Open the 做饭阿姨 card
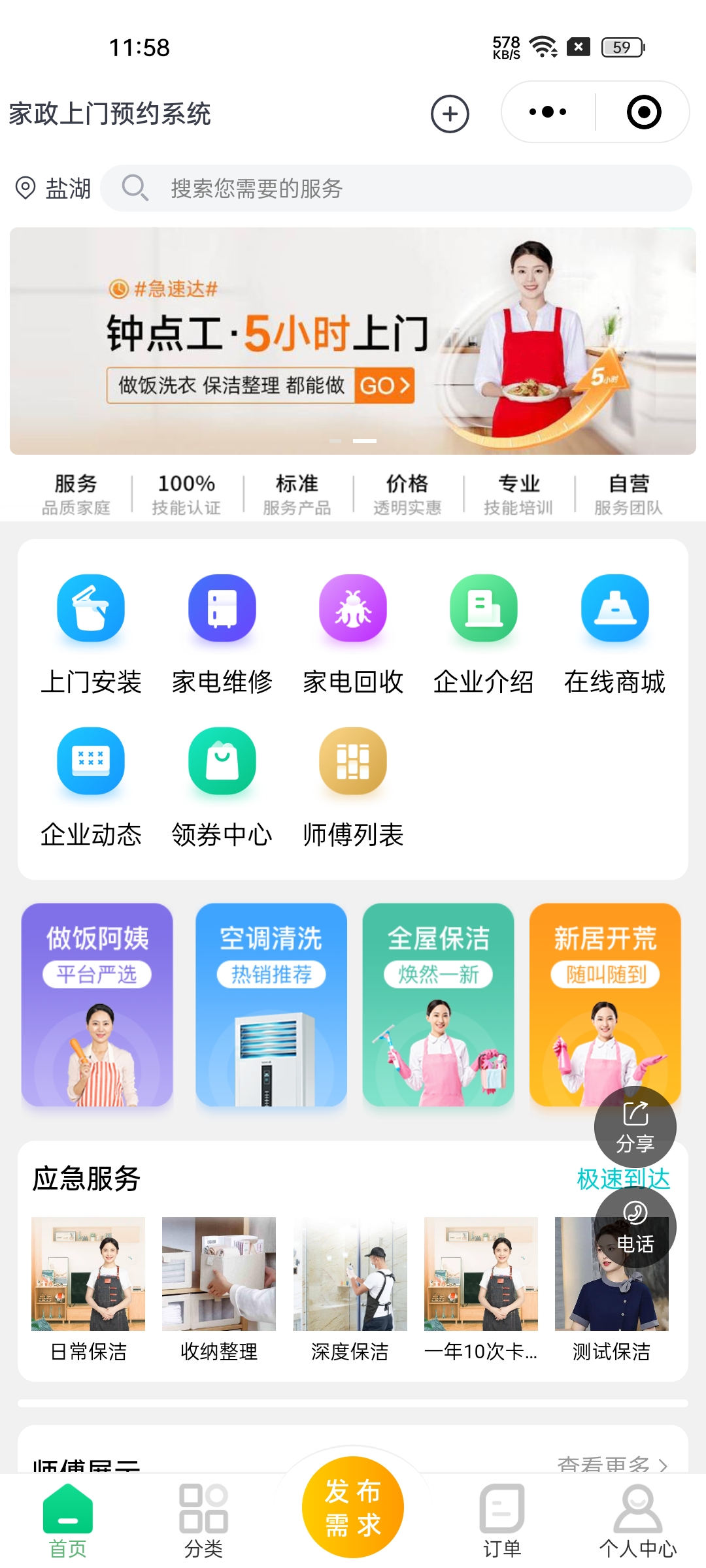706x1568 pixels. coord(97,1005)
